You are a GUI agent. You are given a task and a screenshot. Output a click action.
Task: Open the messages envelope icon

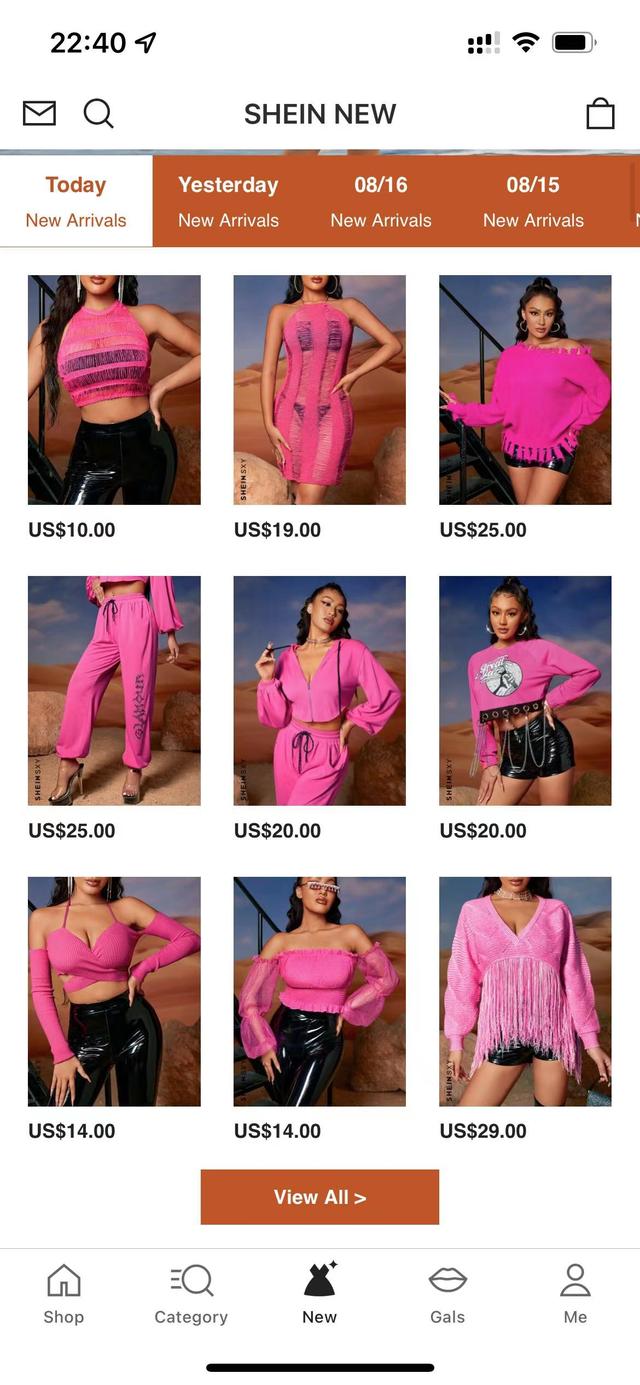39,113
